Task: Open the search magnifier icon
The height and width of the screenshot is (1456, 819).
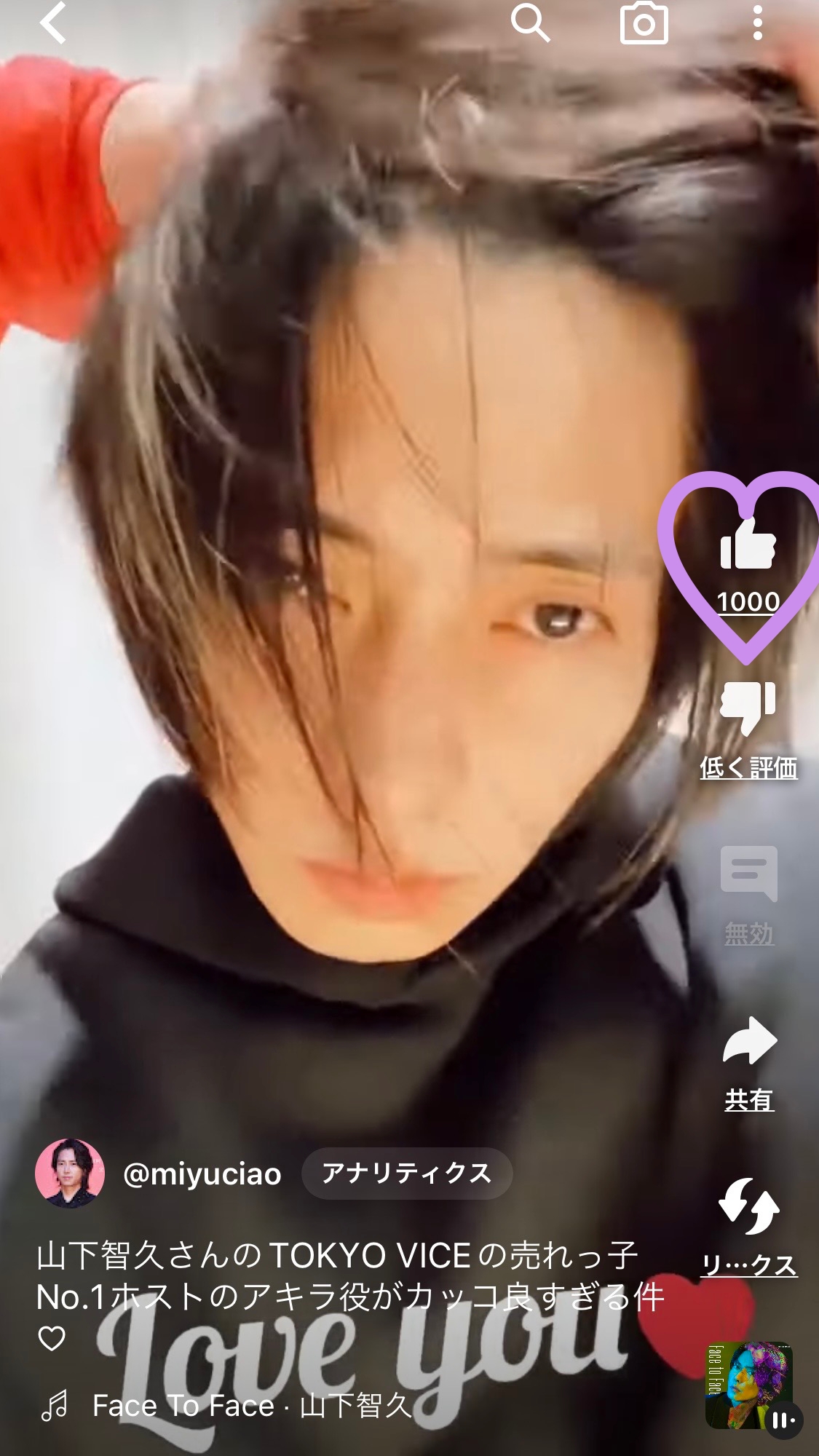Action: [530, 23]
